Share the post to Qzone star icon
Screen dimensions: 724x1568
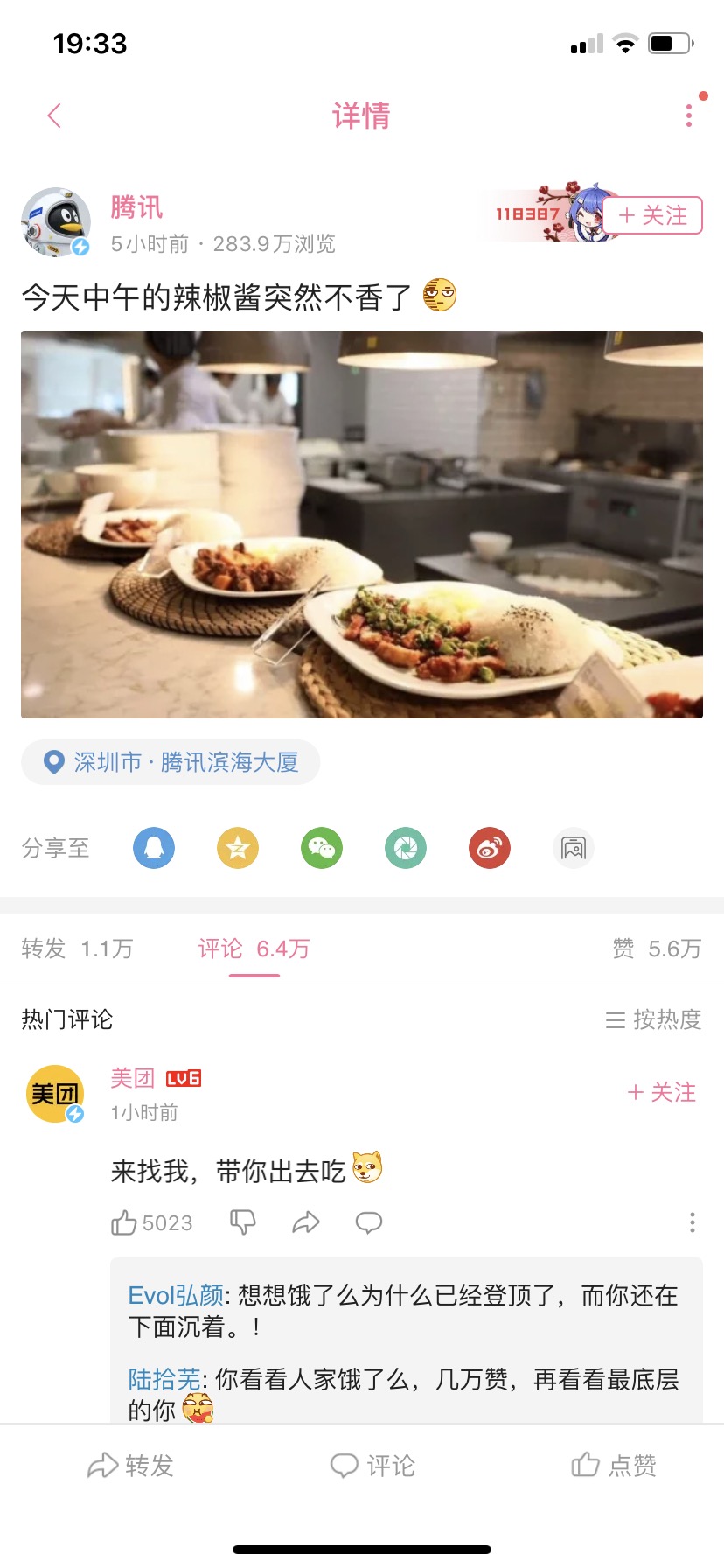(x=238, y=848)
